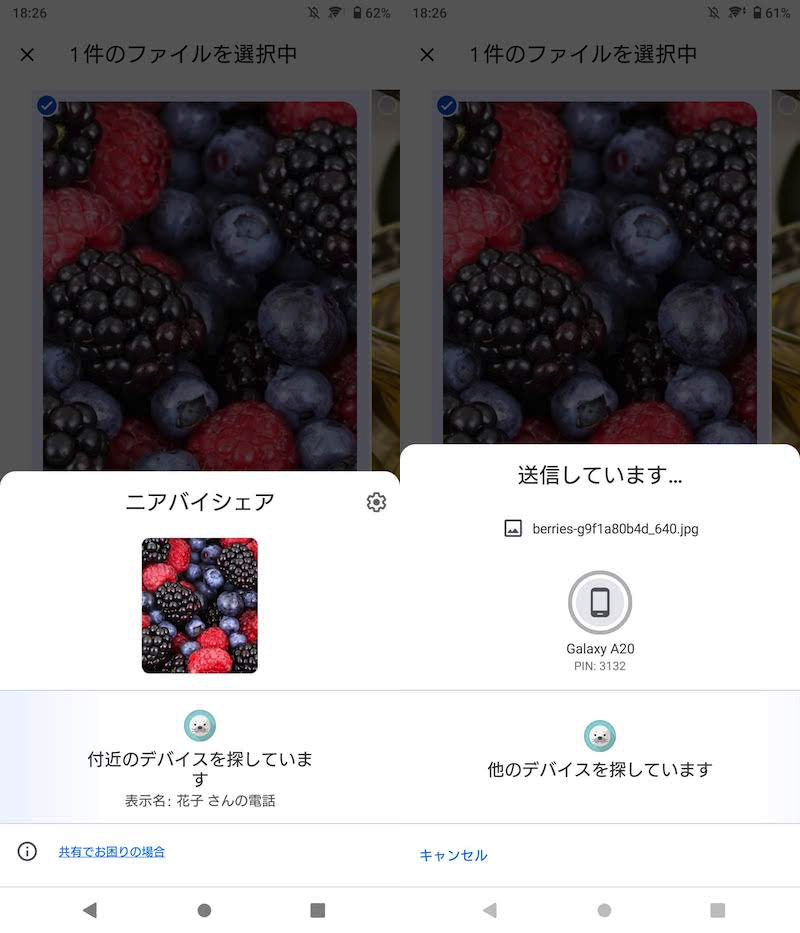The image size is (800, 933).
Task: Tap キャンセル to stop sending
Action: click(x=453, y=855)
